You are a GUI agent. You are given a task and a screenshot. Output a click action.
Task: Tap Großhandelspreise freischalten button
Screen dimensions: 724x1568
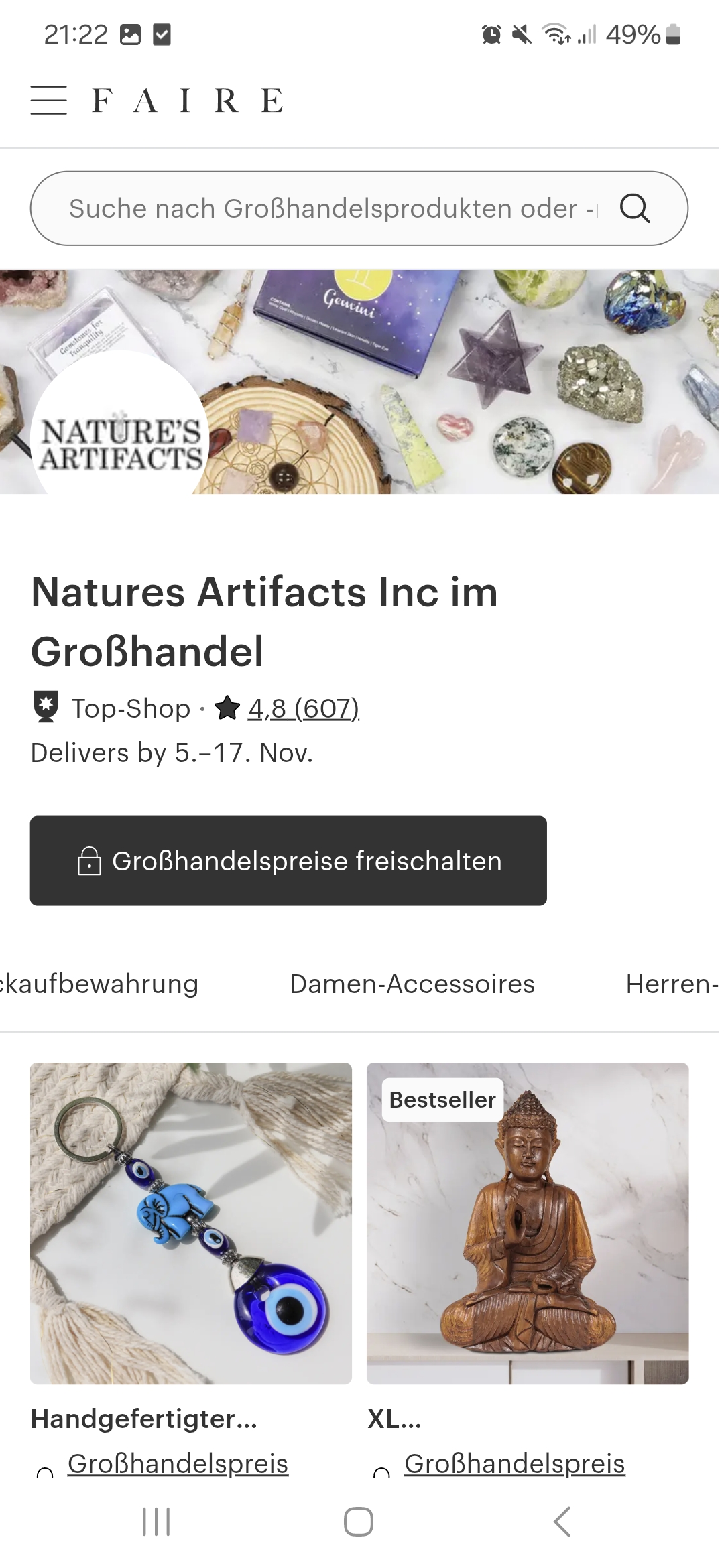[x=288, y=861]
